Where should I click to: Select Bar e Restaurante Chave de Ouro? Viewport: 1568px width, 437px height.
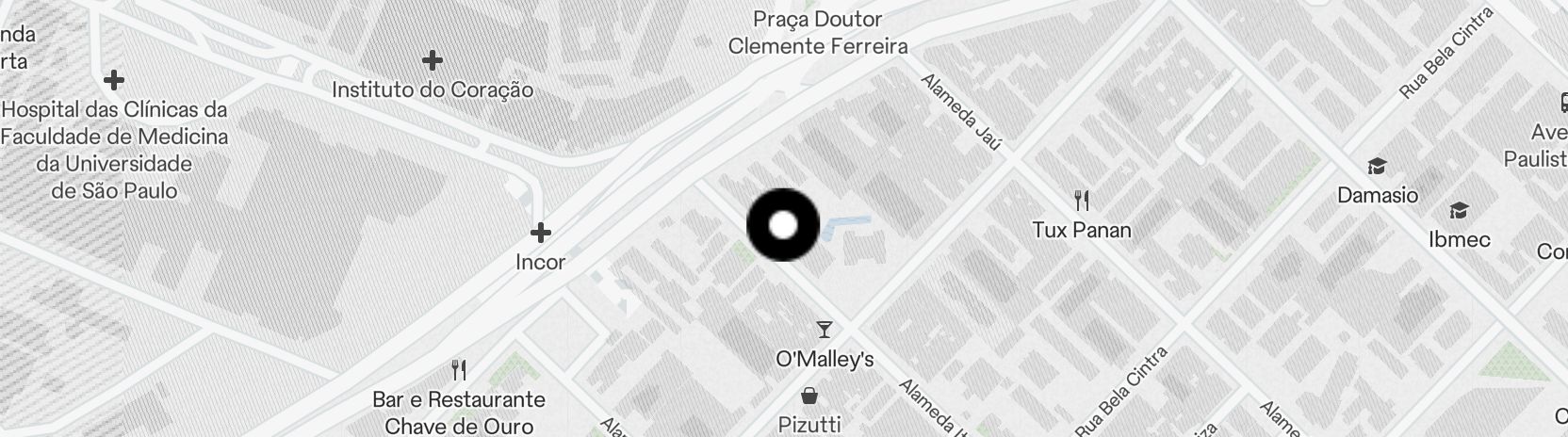pyautogui.click(x=459, y=370)
